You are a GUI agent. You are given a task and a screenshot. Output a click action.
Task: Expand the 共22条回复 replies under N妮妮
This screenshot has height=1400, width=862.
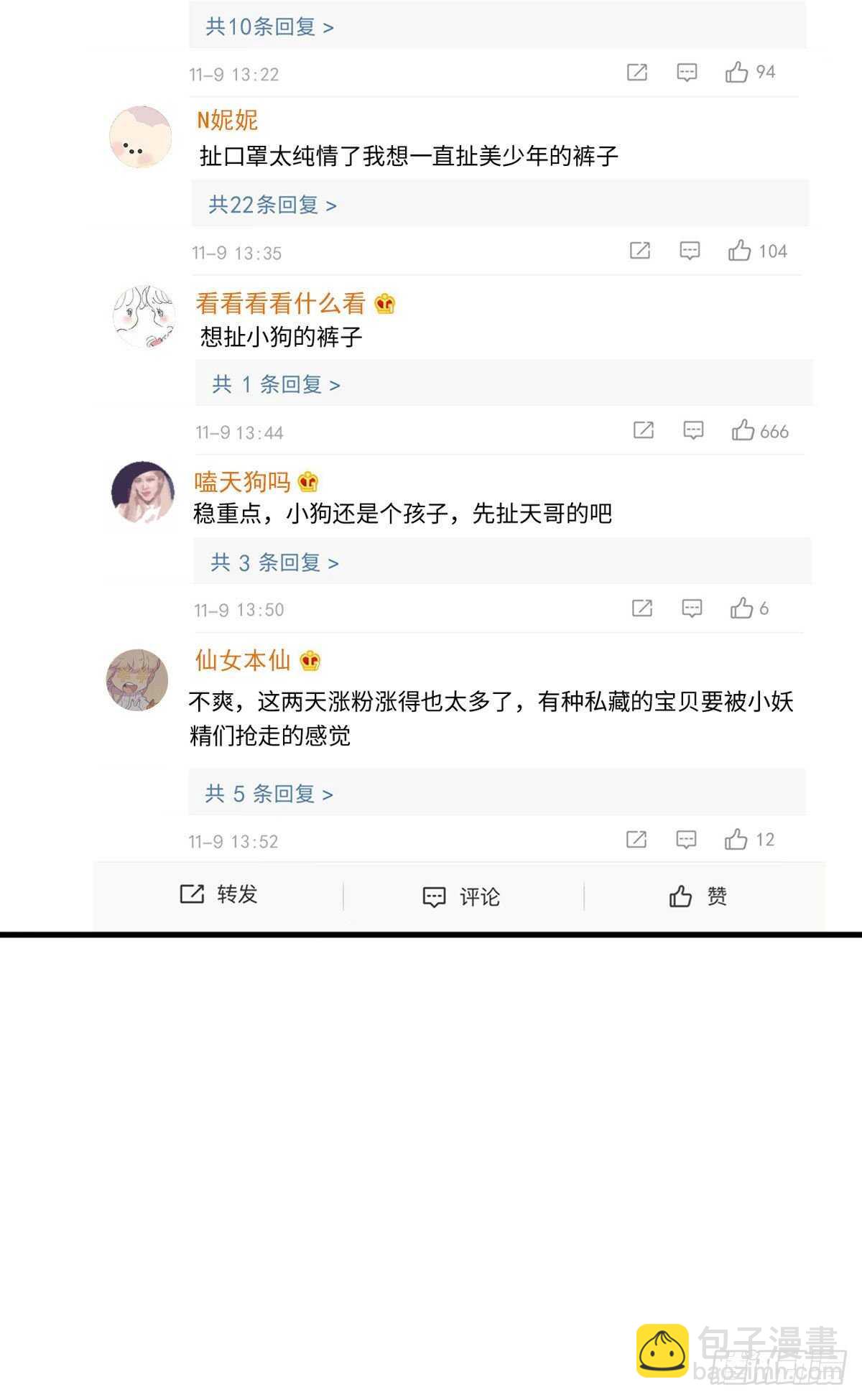click(269, 205)
